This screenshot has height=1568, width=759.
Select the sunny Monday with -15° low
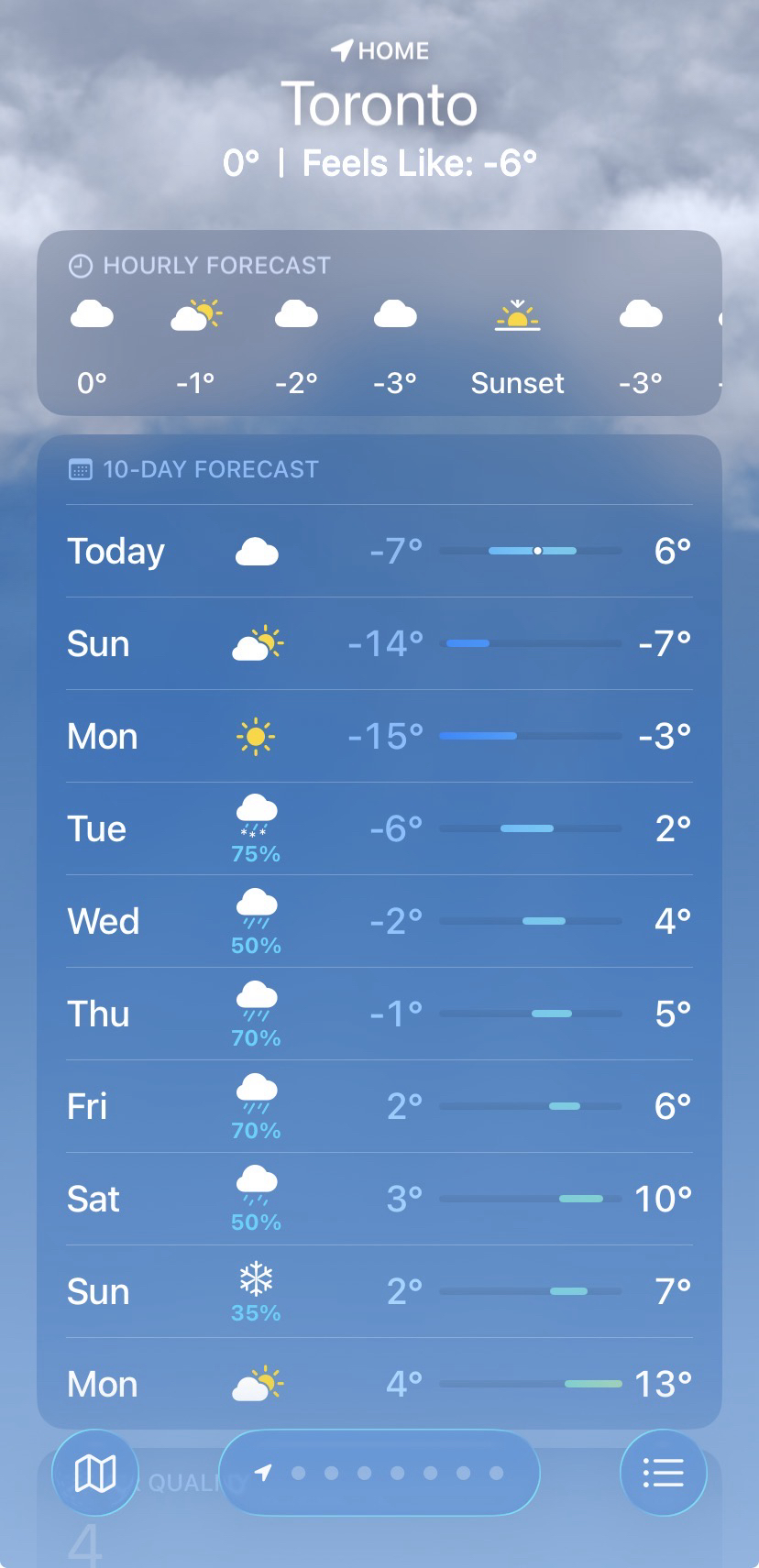point(379,736)
